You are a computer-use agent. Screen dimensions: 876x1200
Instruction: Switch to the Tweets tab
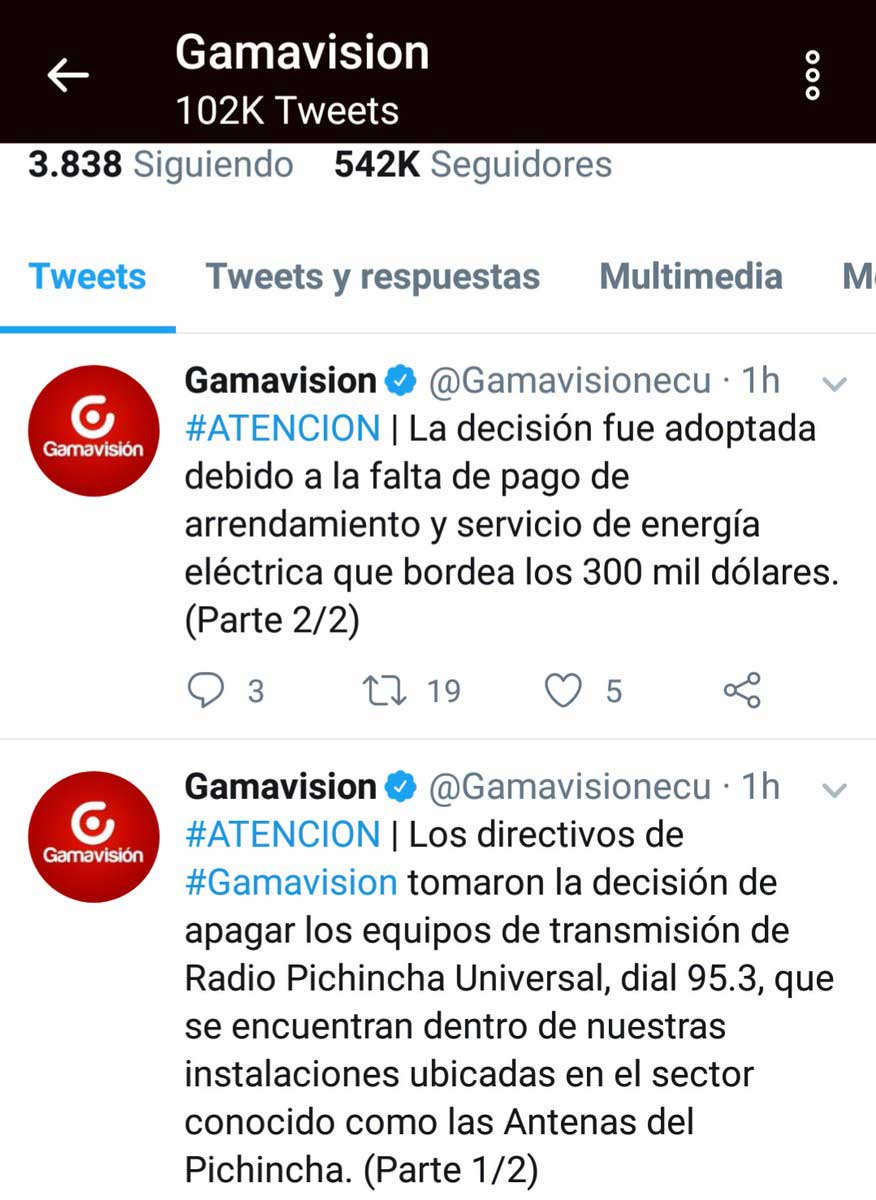tap(88, 276)
